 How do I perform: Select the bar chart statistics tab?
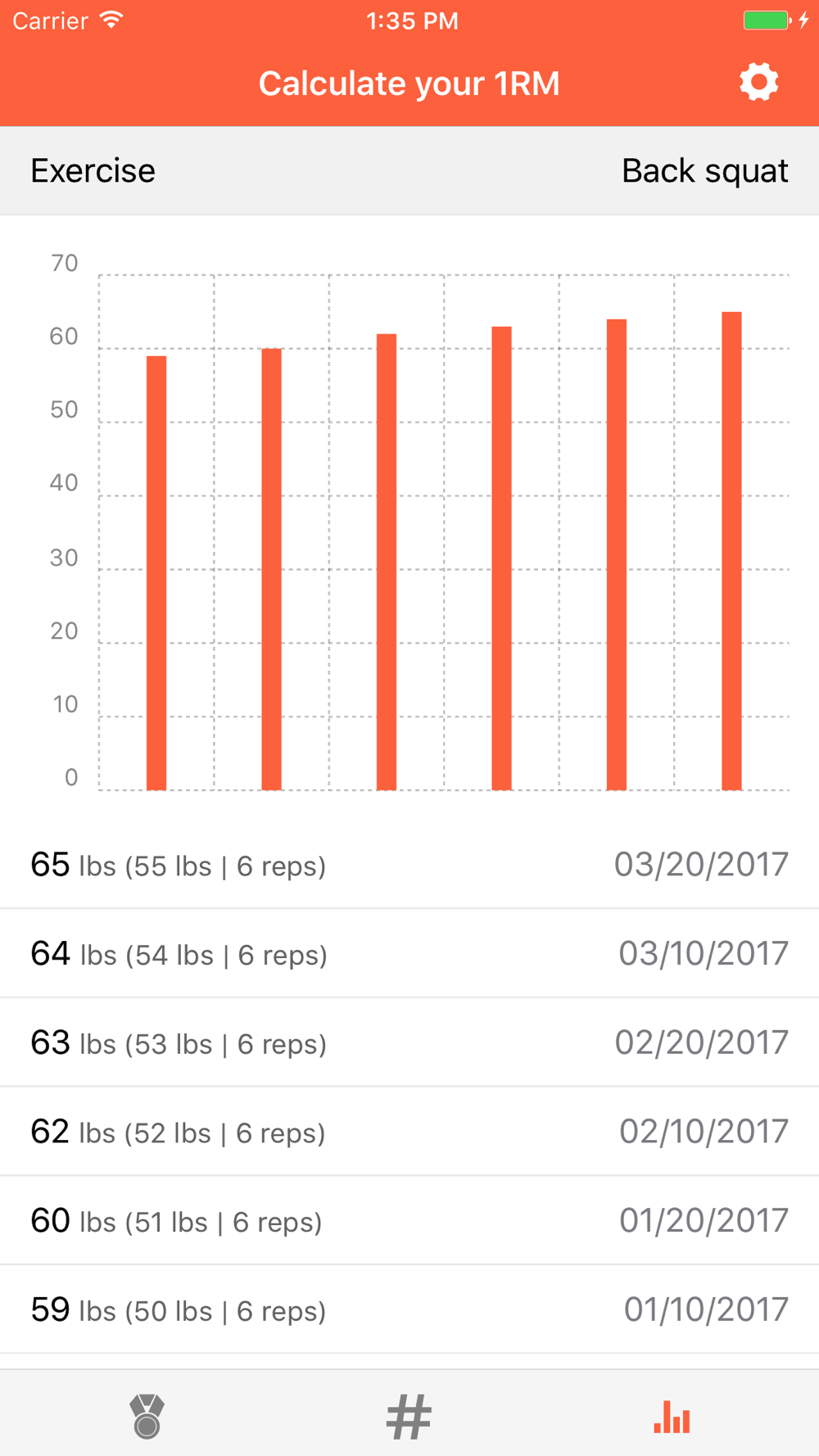(x=672, y=1417)
